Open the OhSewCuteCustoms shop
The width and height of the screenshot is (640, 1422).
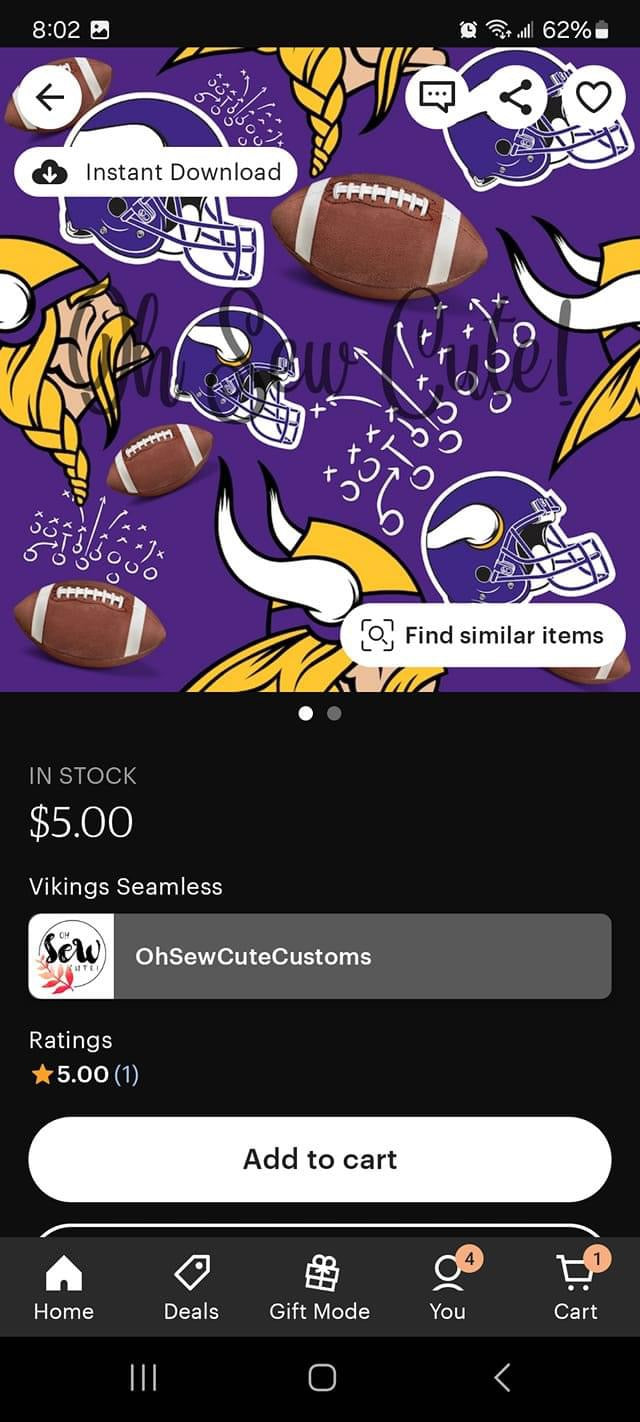coord(320,956)
